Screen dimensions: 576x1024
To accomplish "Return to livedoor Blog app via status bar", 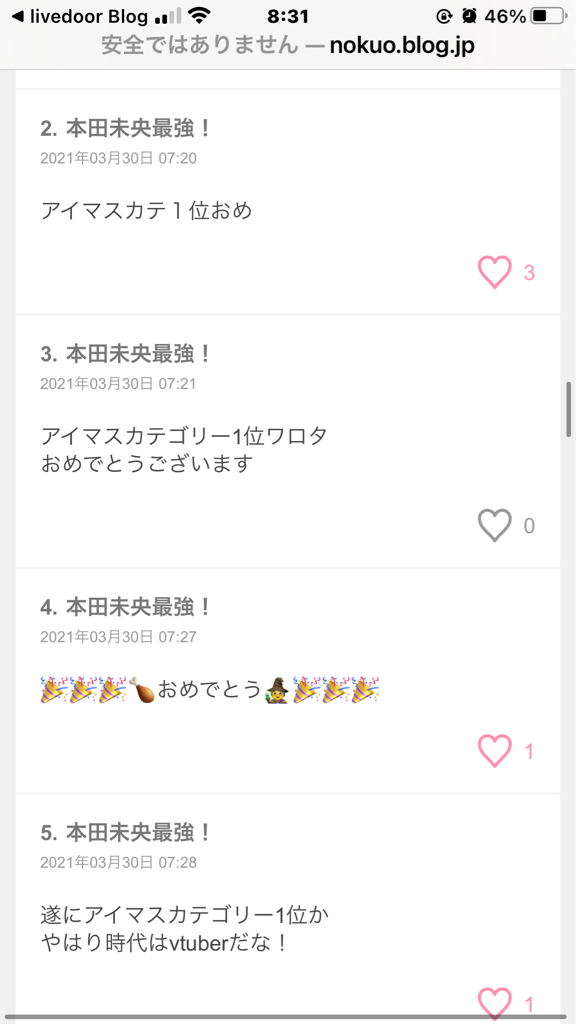I will point(80,16).
